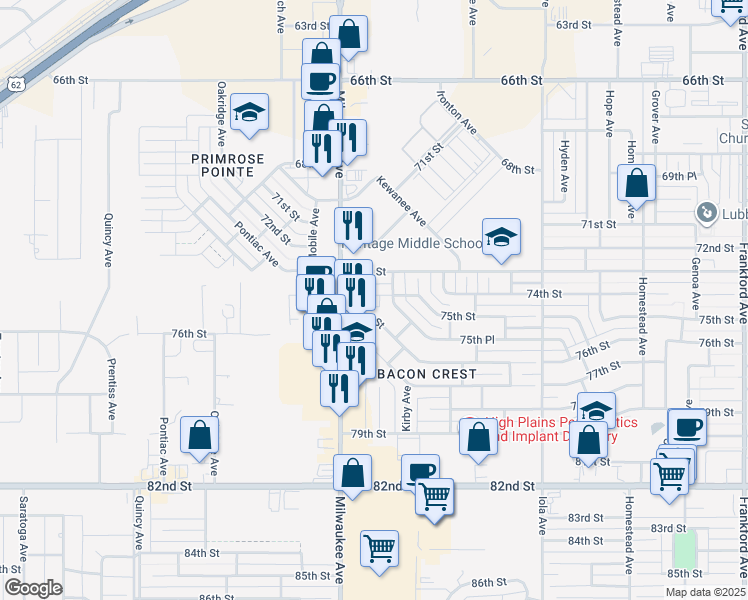Image resolution: width=748 pixels, height=600 pixels.
Task: Select the restaurant marker just above 79th St
Action: point(339,389)
